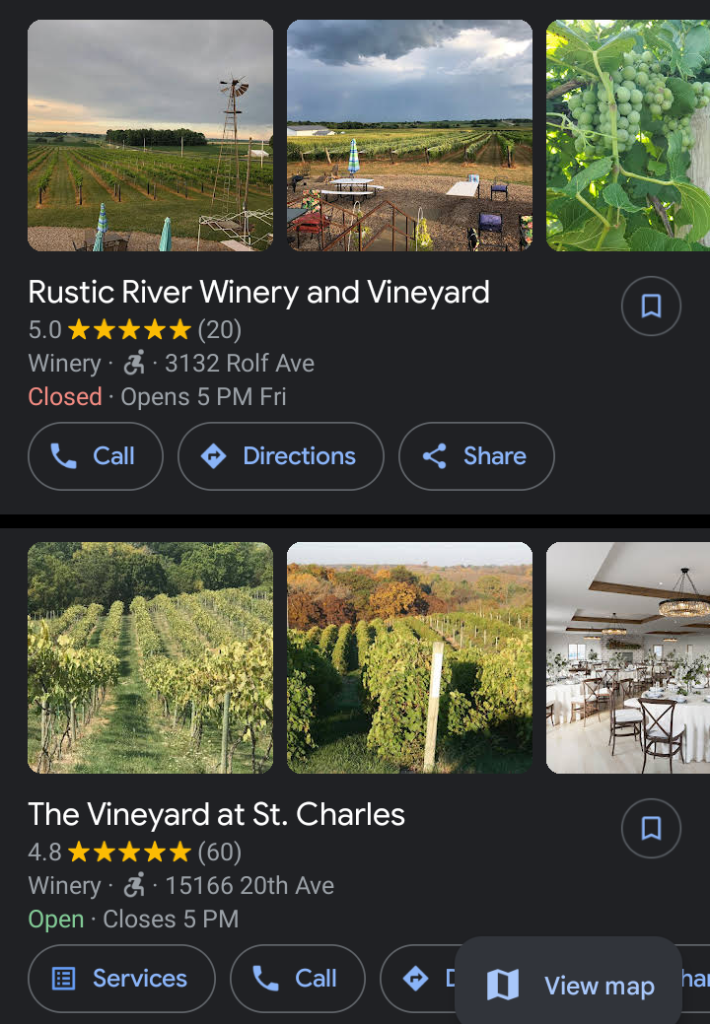This screenshot has width=710, height=1024.
Task: Call The Vineyard at St. Charles
Action: (x=297, y=978)
